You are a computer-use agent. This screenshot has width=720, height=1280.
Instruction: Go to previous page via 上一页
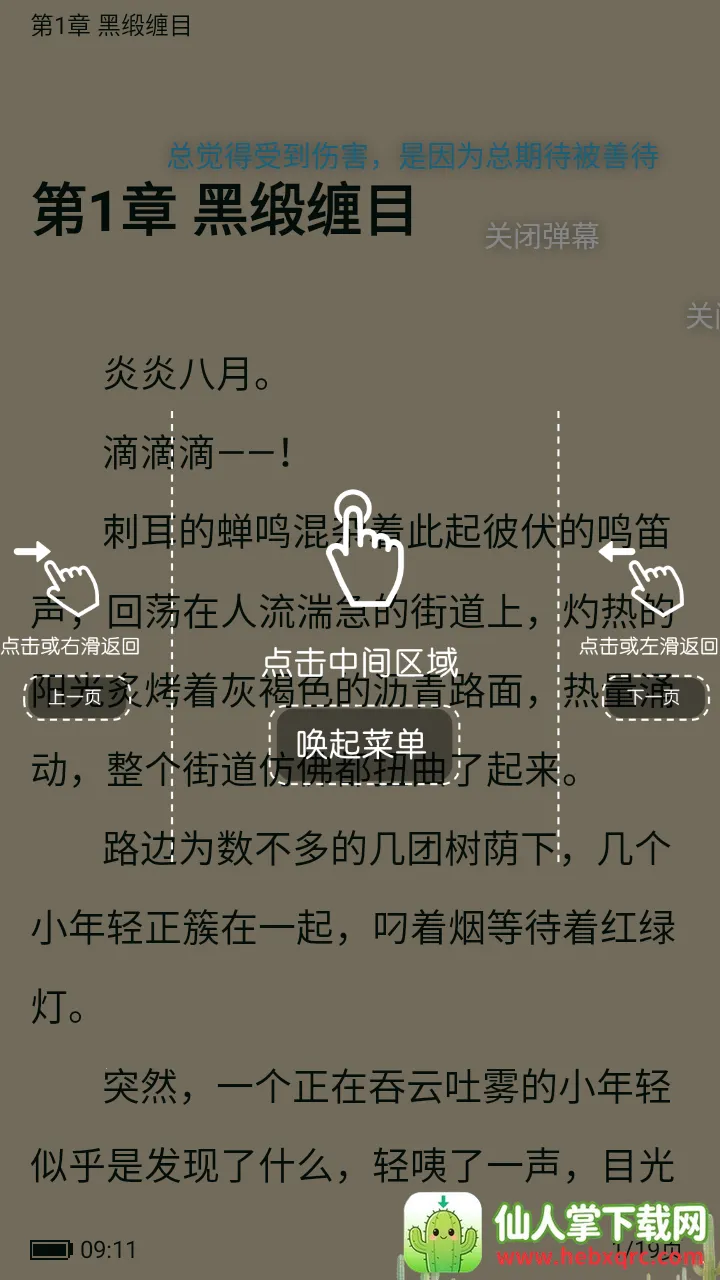[76, 697]
